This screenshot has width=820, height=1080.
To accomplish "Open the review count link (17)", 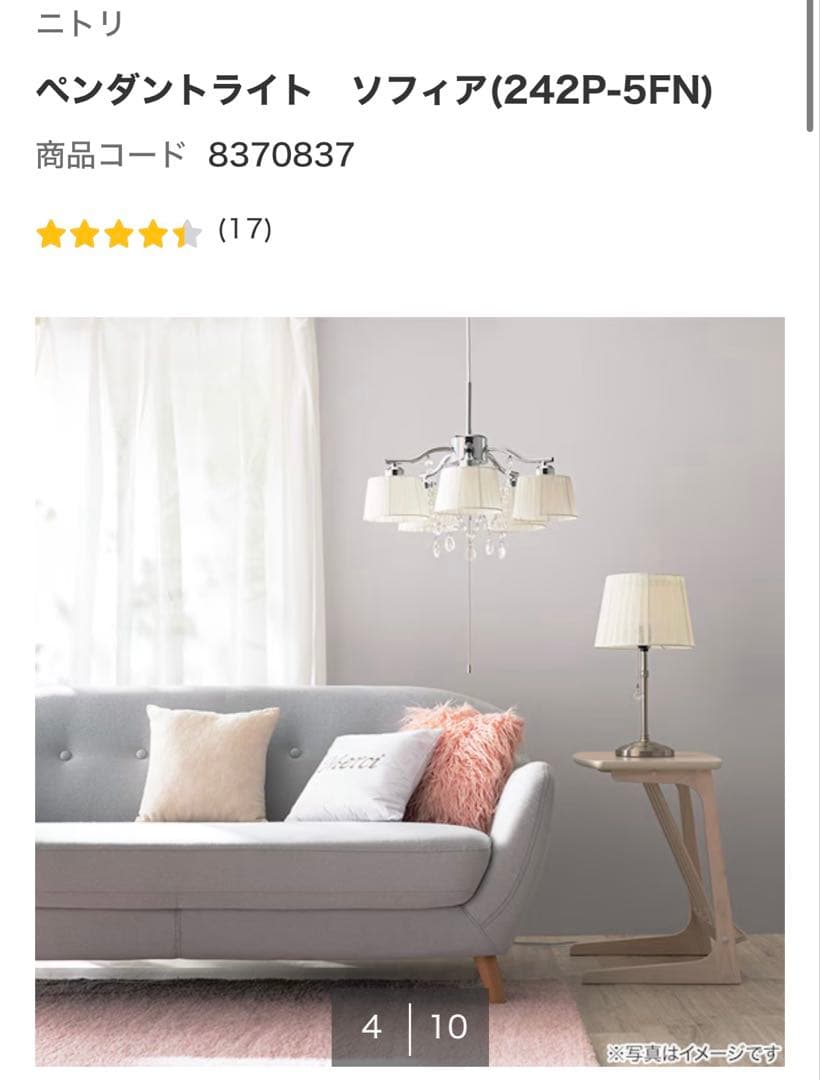I will click(243, 232).
